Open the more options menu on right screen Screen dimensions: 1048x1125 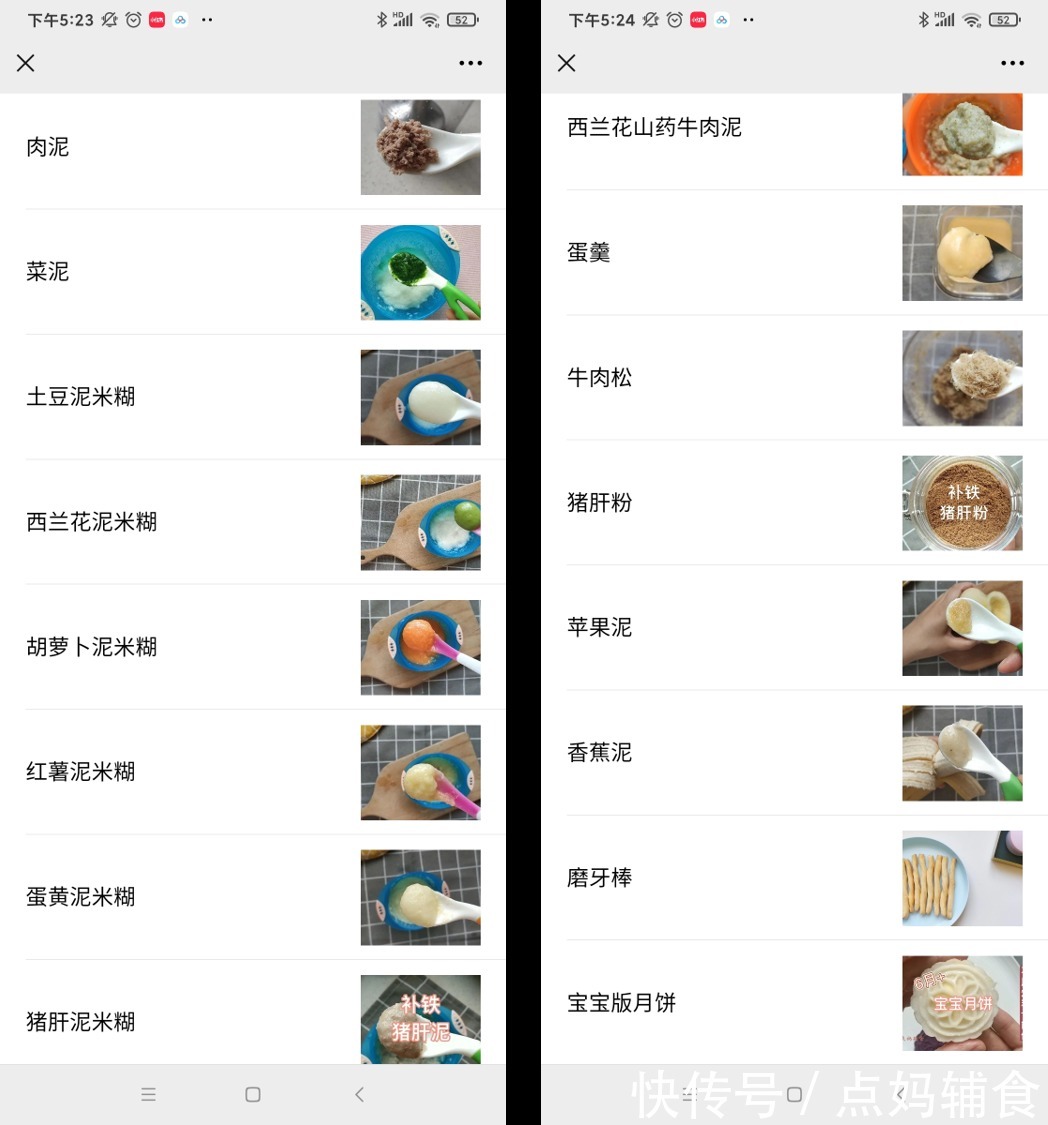coord(1012,63)
